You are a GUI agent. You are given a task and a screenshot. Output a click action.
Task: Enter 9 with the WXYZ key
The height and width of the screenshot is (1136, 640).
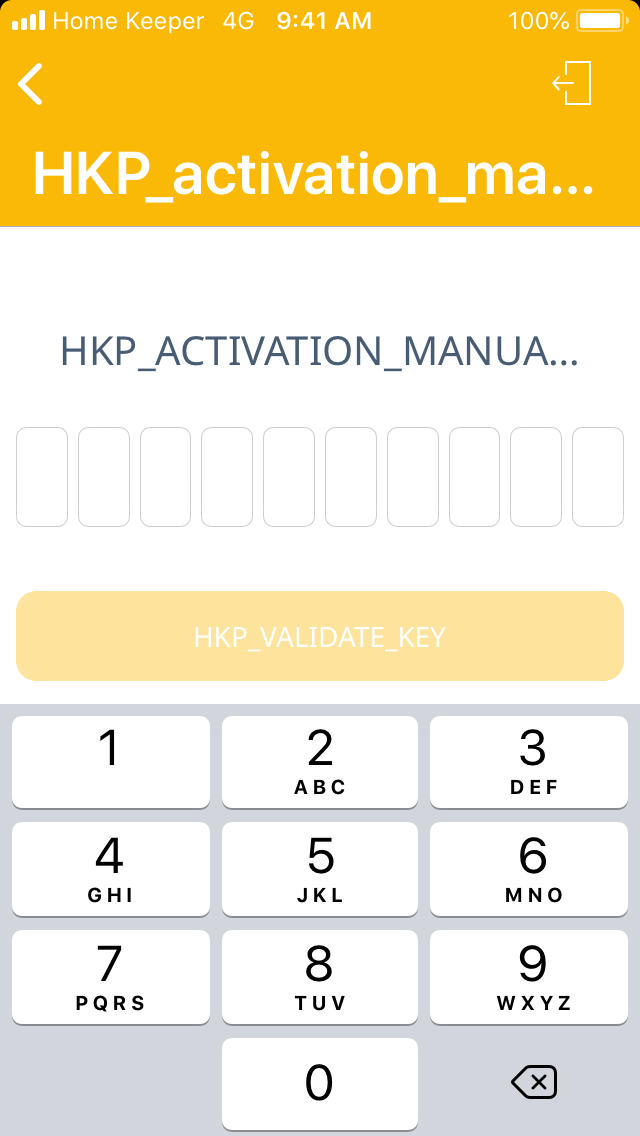(533, 976)
